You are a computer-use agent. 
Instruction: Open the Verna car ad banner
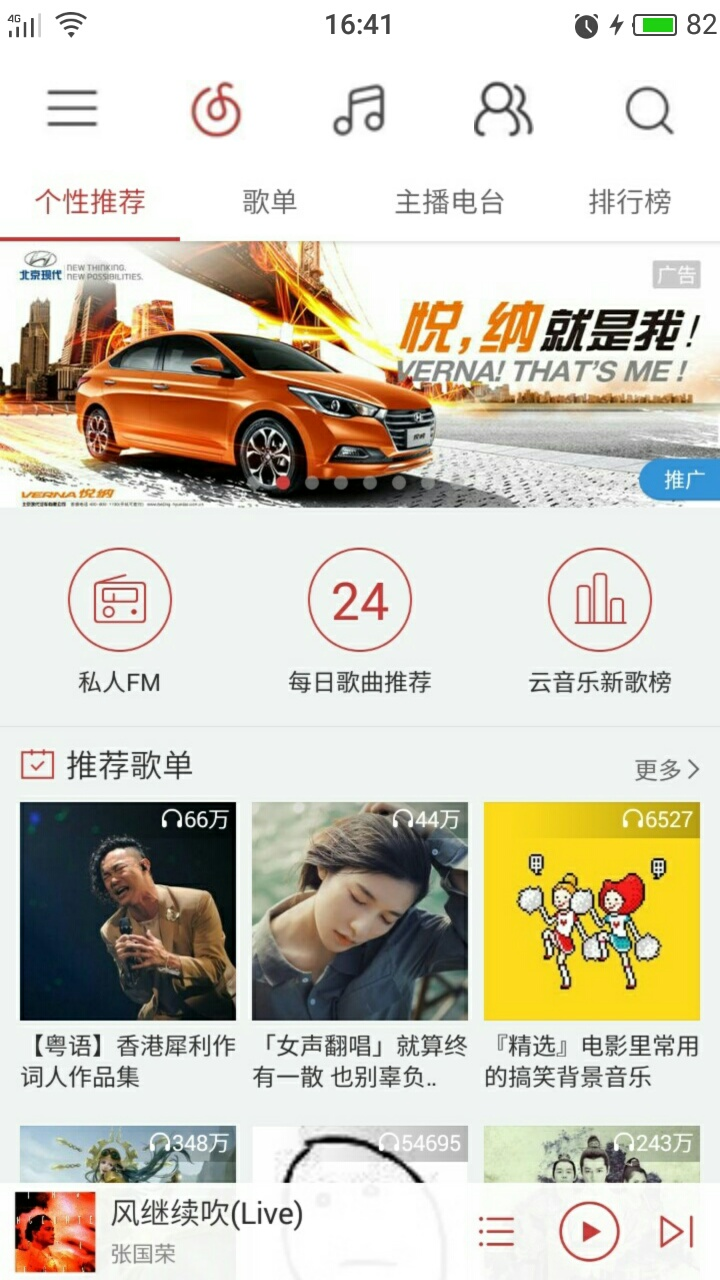(360, 375)
